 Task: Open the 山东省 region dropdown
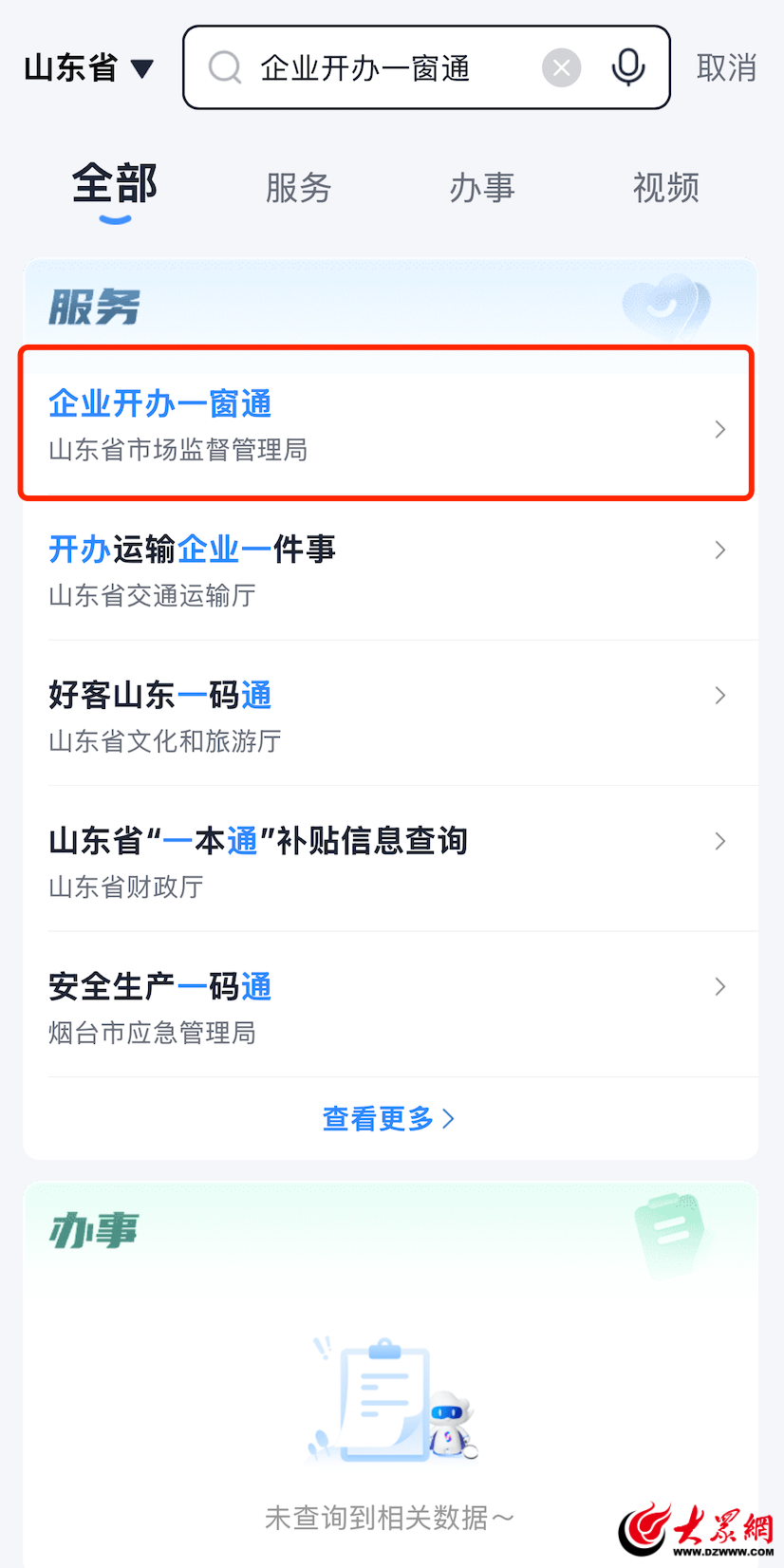click(88, 68)
